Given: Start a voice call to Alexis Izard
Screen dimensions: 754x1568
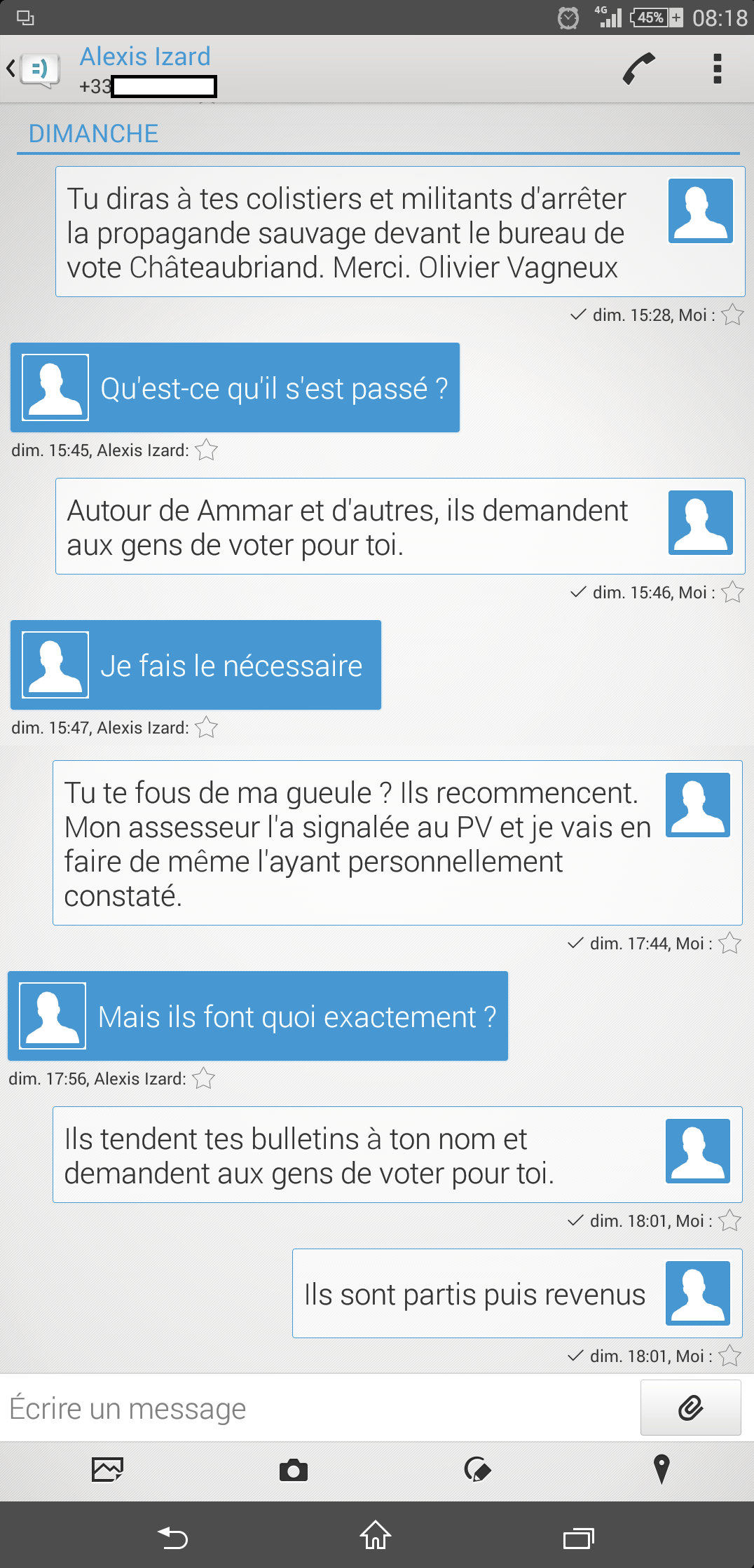Looking at the screenshot, I should 636,68.
